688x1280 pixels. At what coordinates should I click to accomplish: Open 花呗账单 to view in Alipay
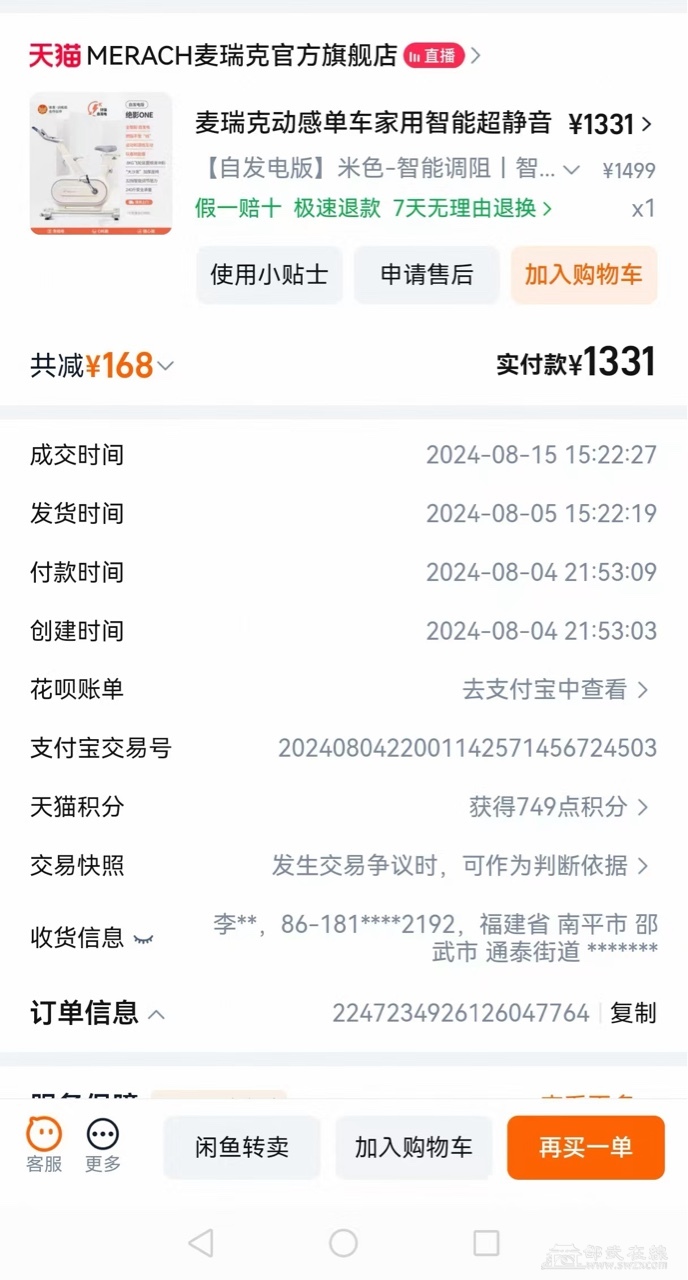click(555, 689)
